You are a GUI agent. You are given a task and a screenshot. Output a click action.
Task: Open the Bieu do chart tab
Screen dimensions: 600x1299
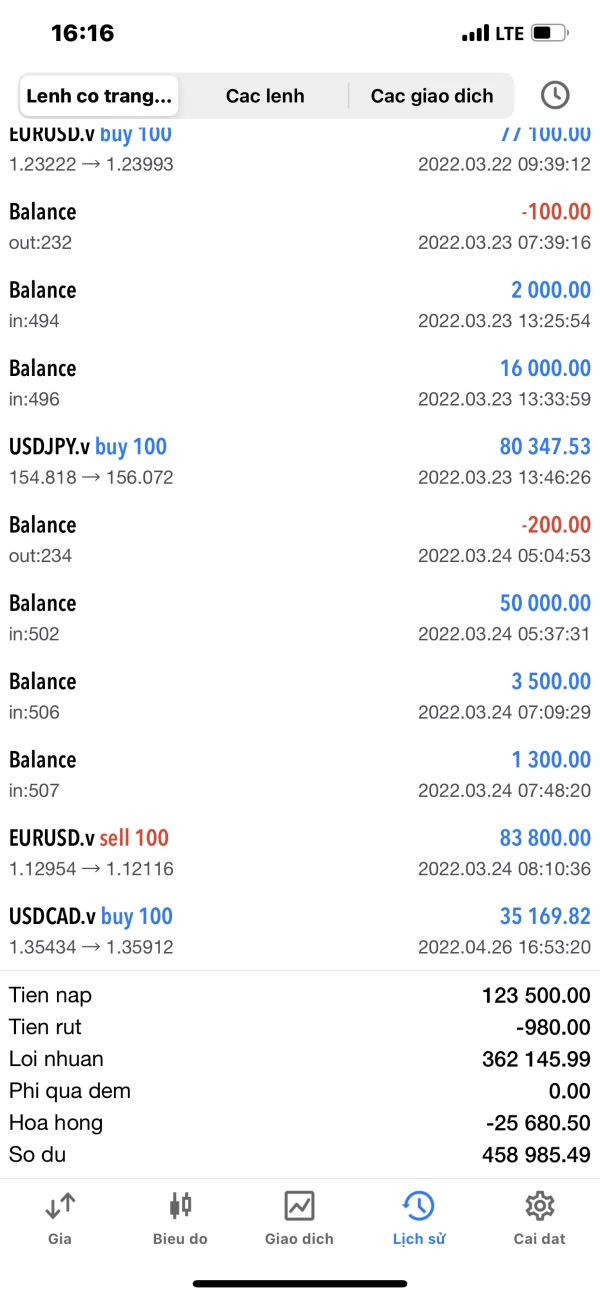pos(180,1218)
